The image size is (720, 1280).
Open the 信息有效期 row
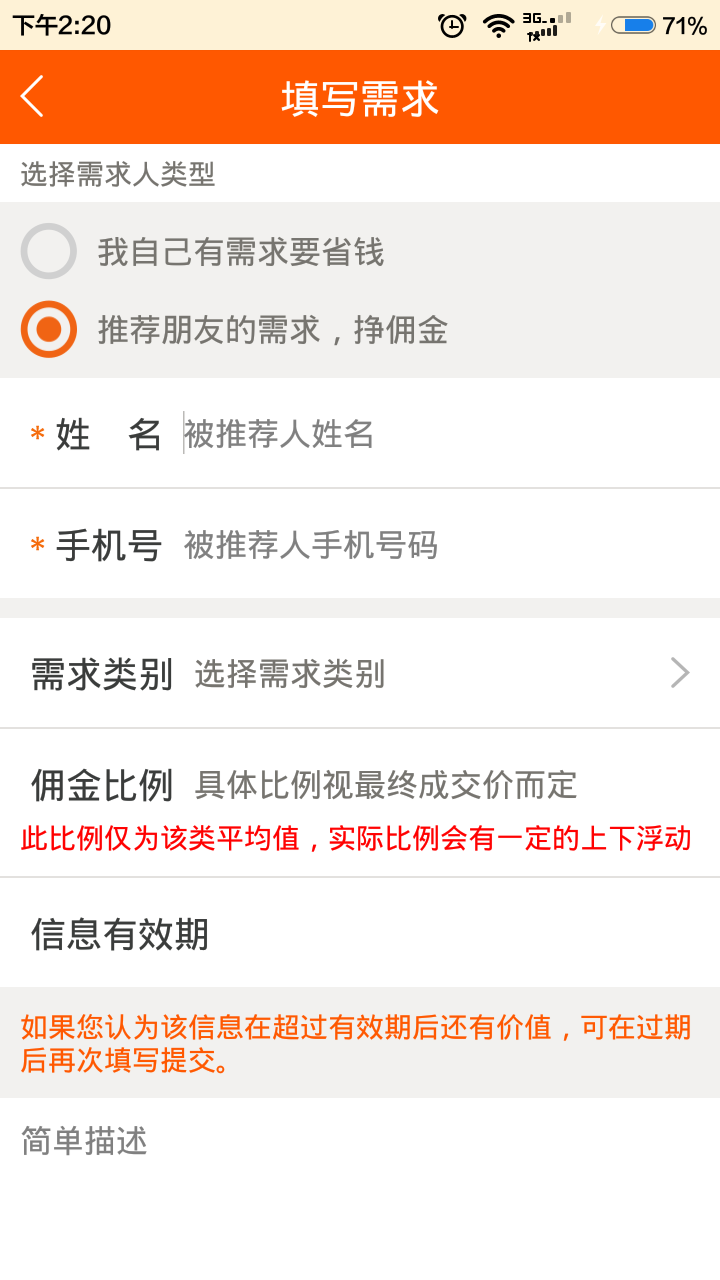[x=360, y=933]
